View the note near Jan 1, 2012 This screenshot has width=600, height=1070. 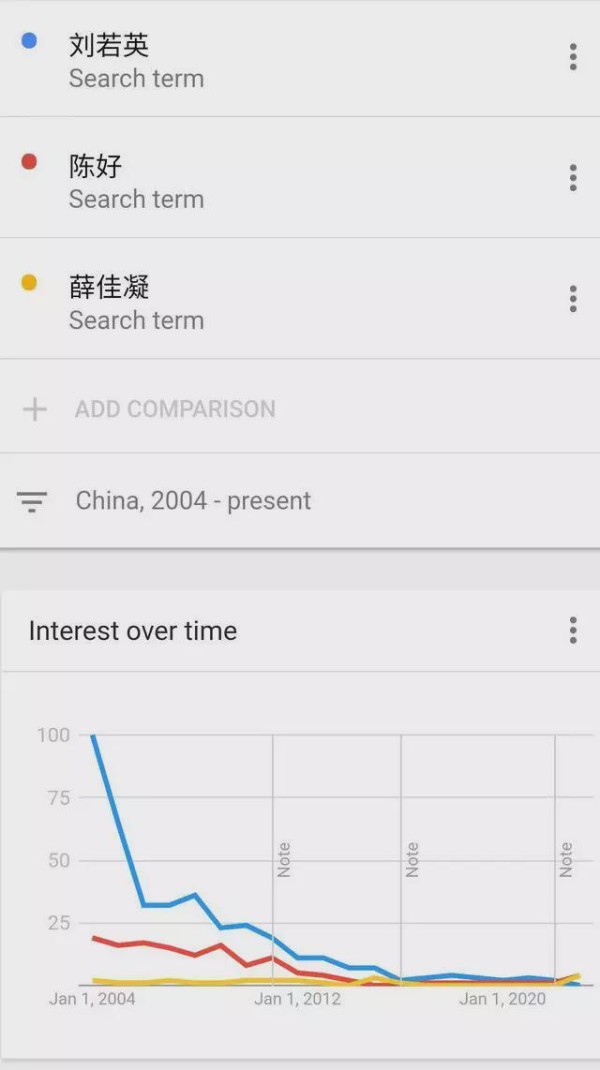tap(284, 860)
